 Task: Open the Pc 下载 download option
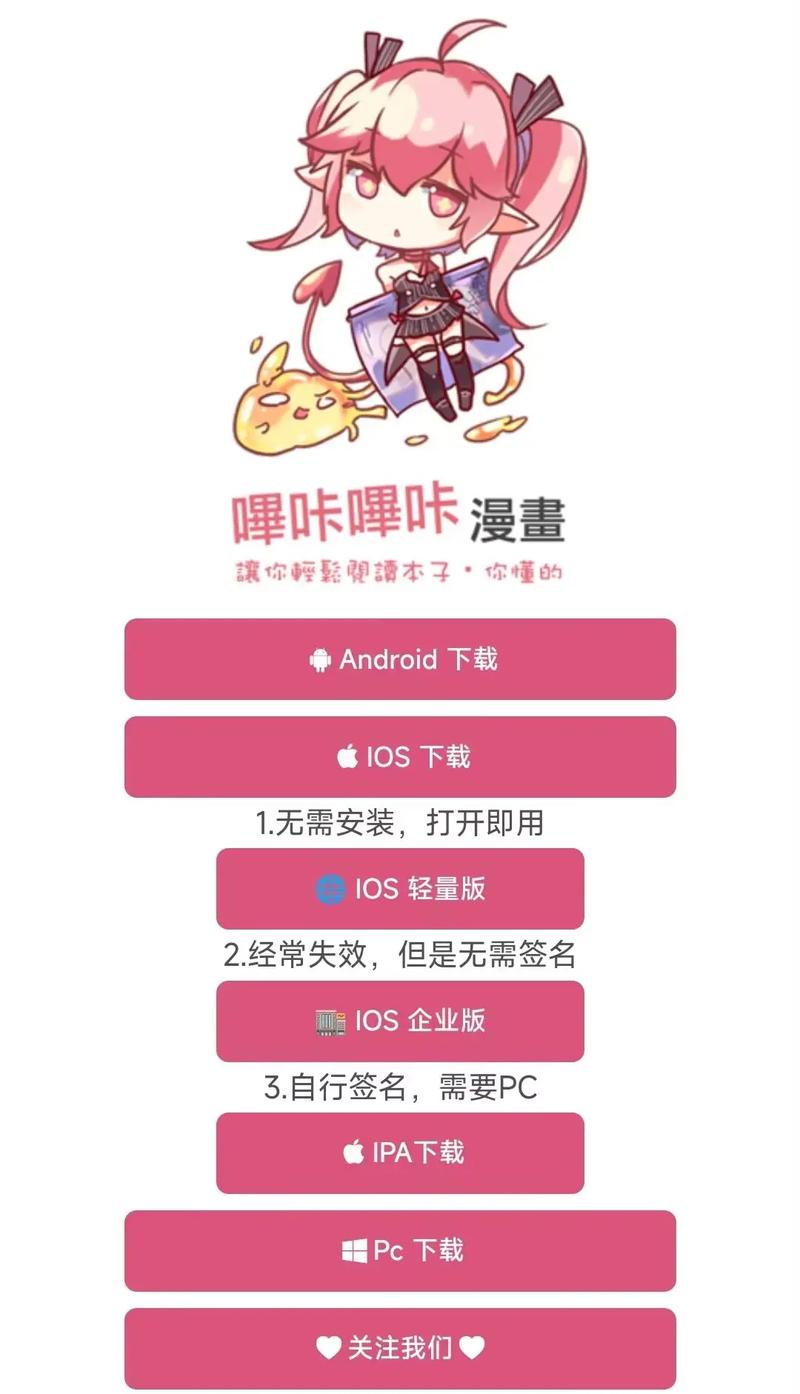pos(400,1250)
